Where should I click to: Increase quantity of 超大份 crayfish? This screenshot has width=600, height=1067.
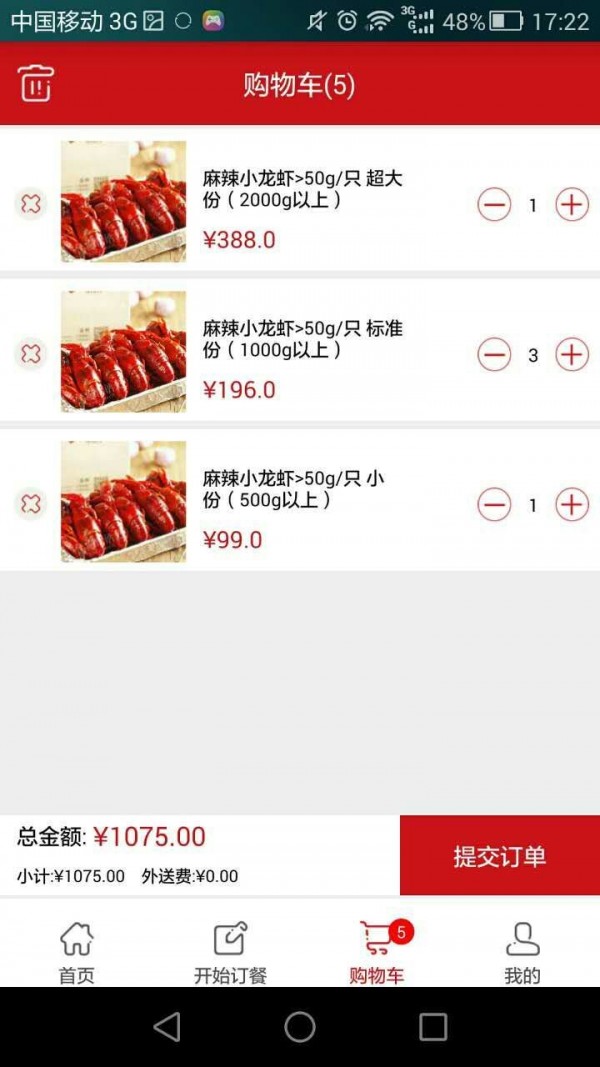click(x=571, y=205)
